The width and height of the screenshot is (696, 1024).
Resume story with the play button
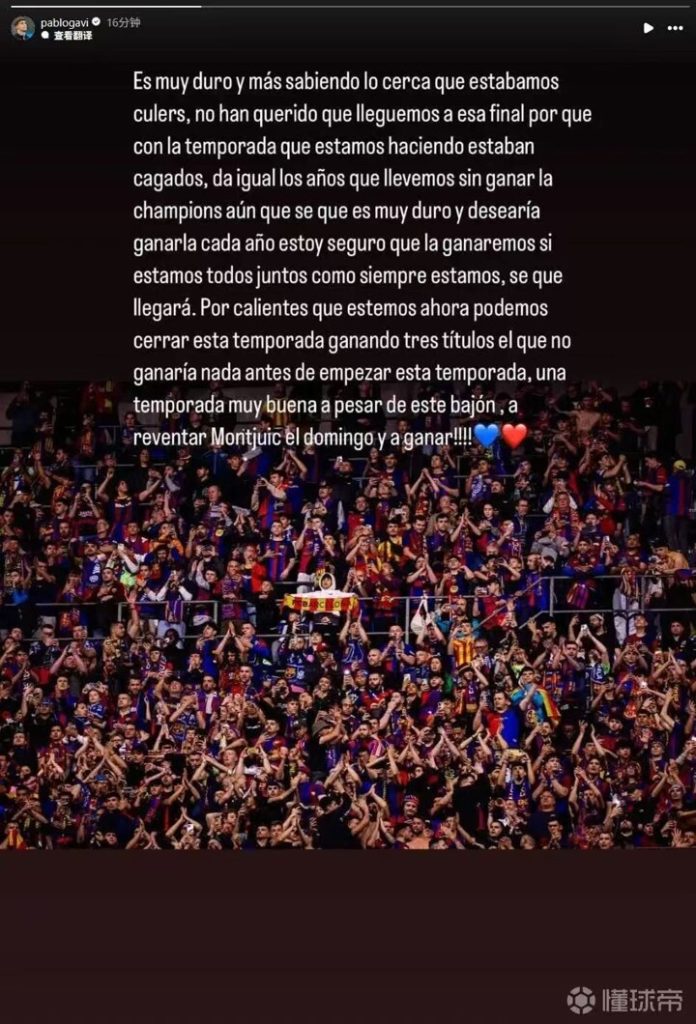(648, 28)
